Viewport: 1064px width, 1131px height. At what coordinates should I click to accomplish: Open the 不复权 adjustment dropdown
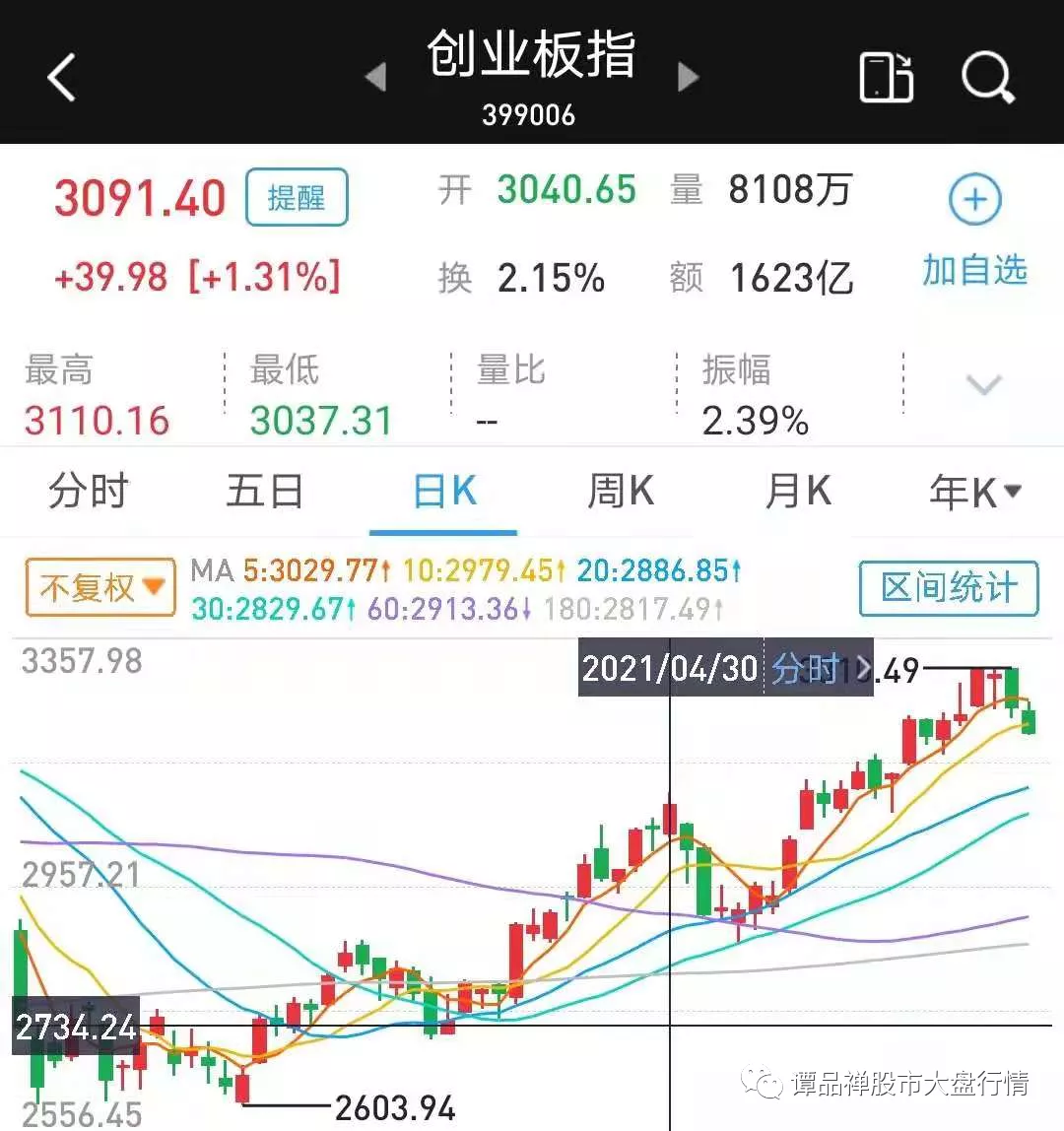point(100,588)
